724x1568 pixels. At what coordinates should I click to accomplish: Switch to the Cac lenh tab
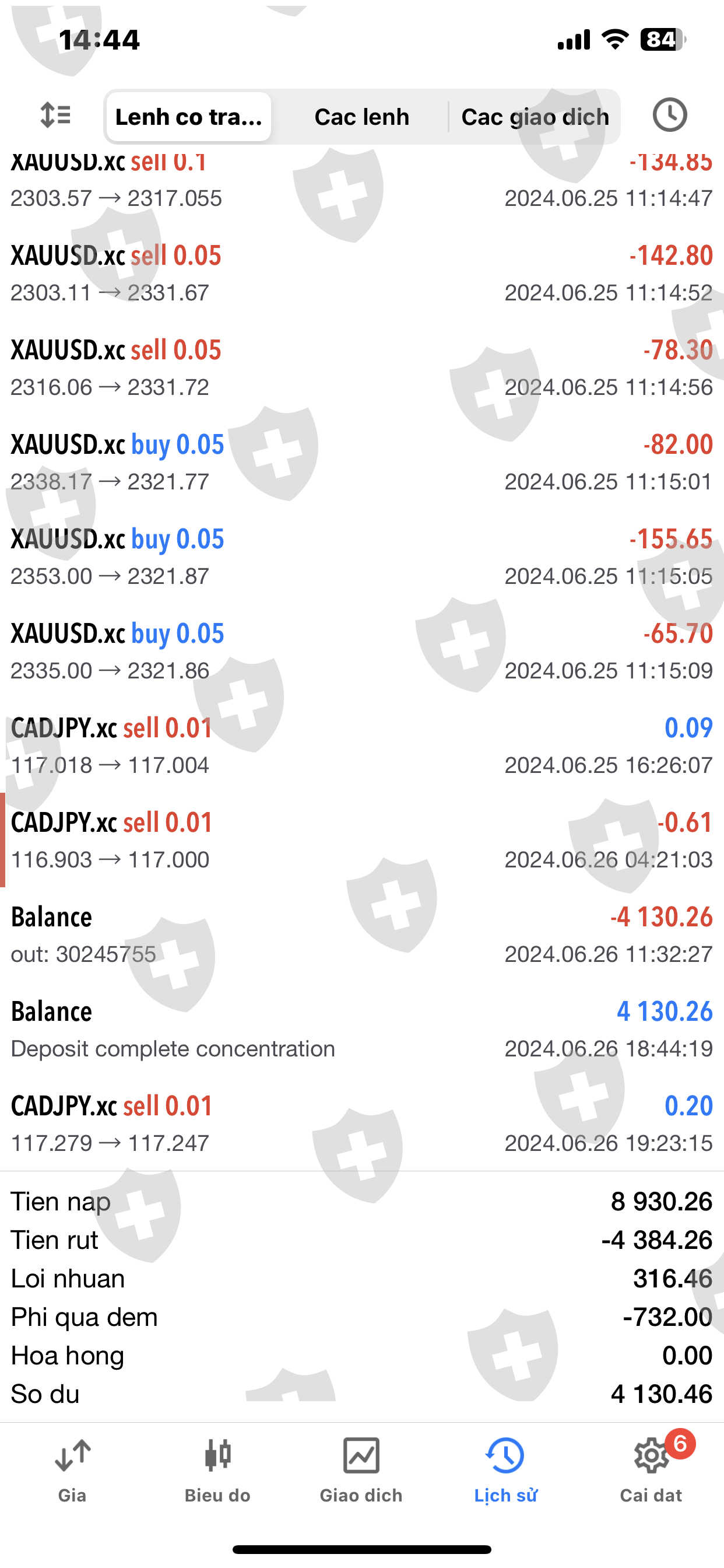[x=361, y=116]
